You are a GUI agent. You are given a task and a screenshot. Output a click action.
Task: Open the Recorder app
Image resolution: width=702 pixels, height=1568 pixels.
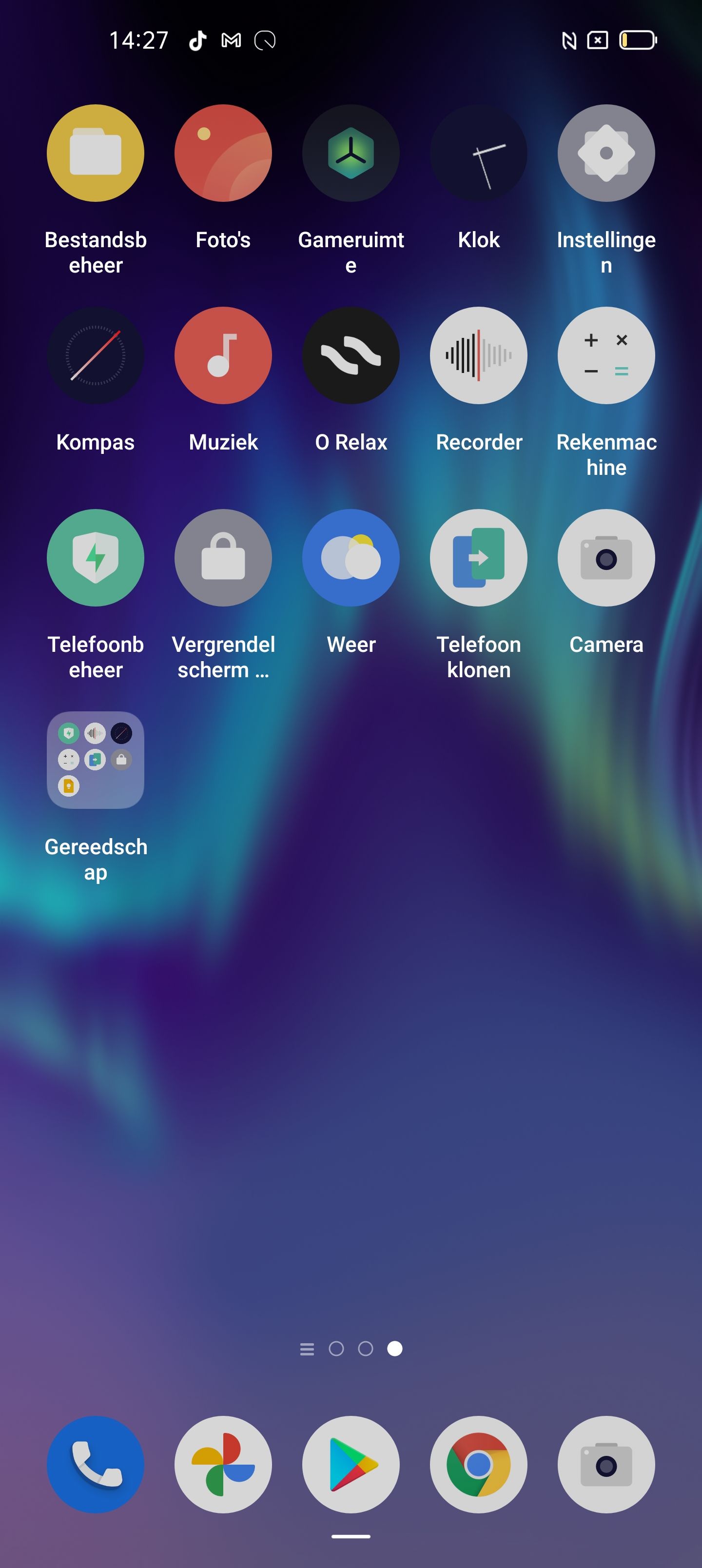479,355
